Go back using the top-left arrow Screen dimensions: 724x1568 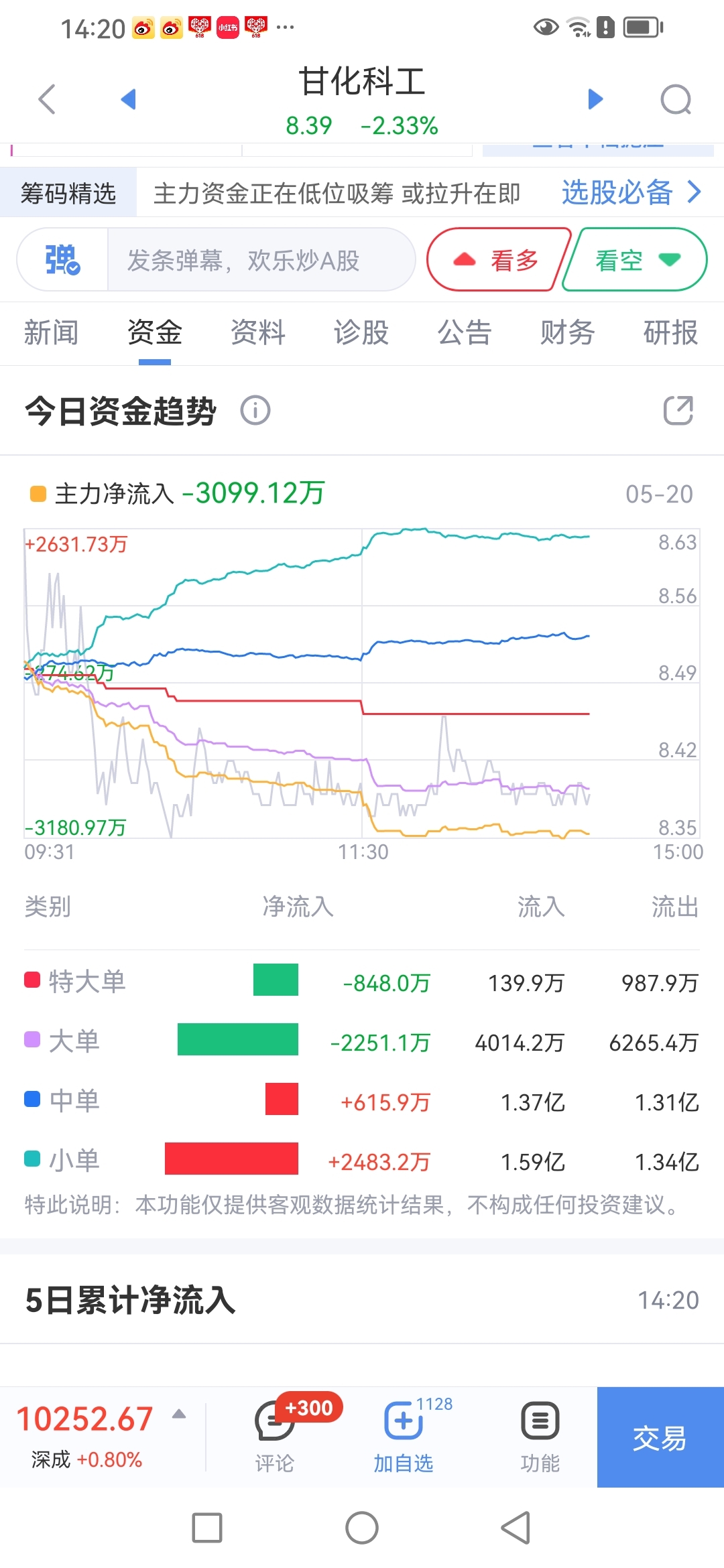(x=46, y=99)
